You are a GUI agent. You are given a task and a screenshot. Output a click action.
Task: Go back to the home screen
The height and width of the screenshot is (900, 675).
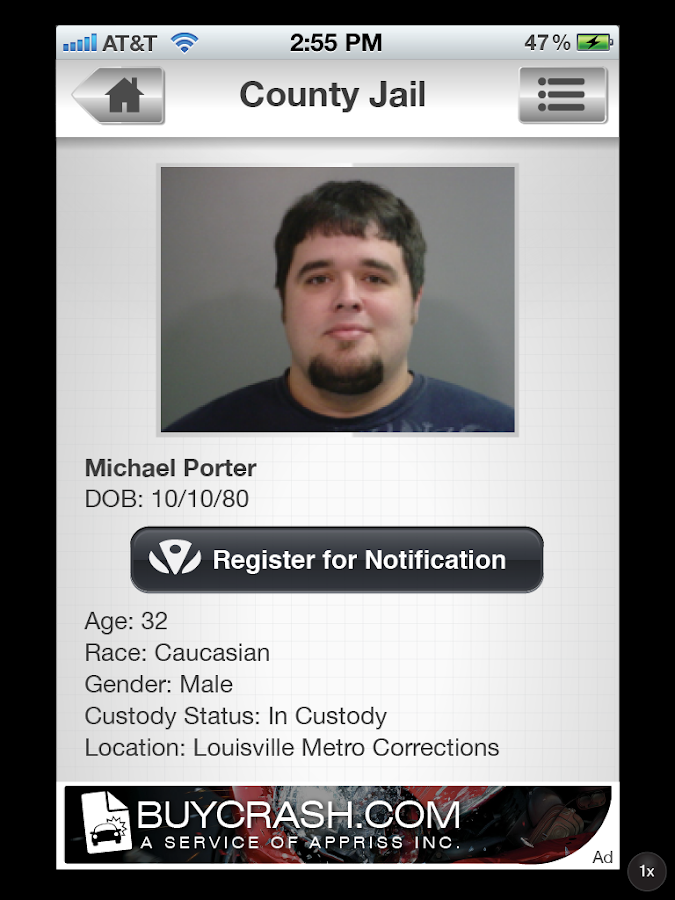pyautogui.click(x=119, y=96)
